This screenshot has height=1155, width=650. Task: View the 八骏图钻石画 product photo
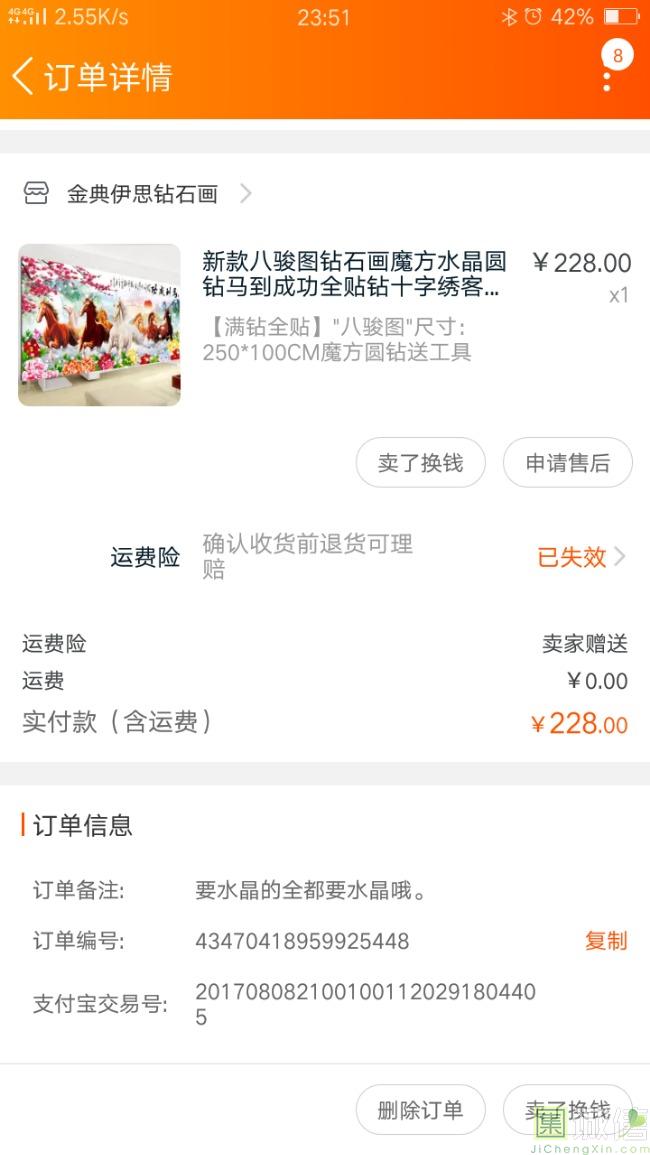click(99, 325)
